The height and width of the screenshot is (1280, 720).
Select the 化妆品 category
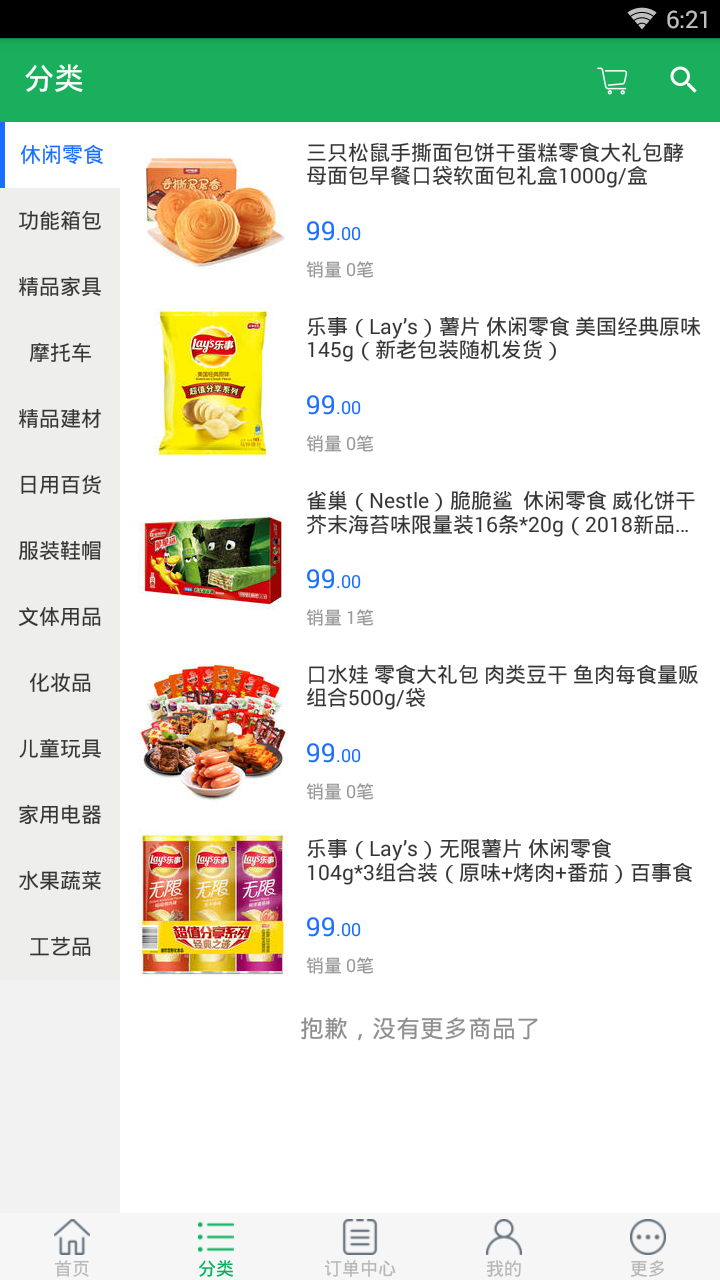tap(60, 683)
